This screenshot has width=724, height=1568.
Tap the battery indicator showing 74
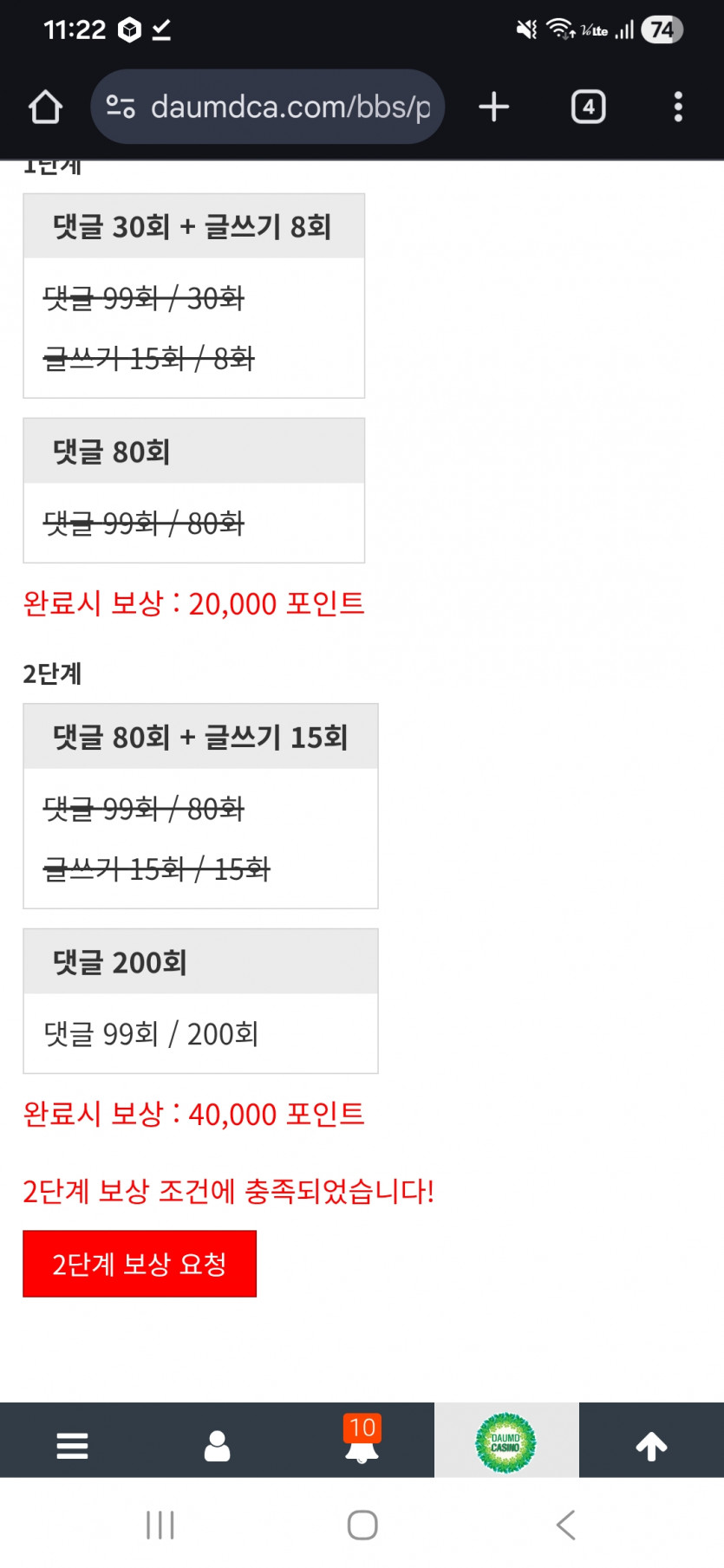pyautogui.click(x=662, y=29)
